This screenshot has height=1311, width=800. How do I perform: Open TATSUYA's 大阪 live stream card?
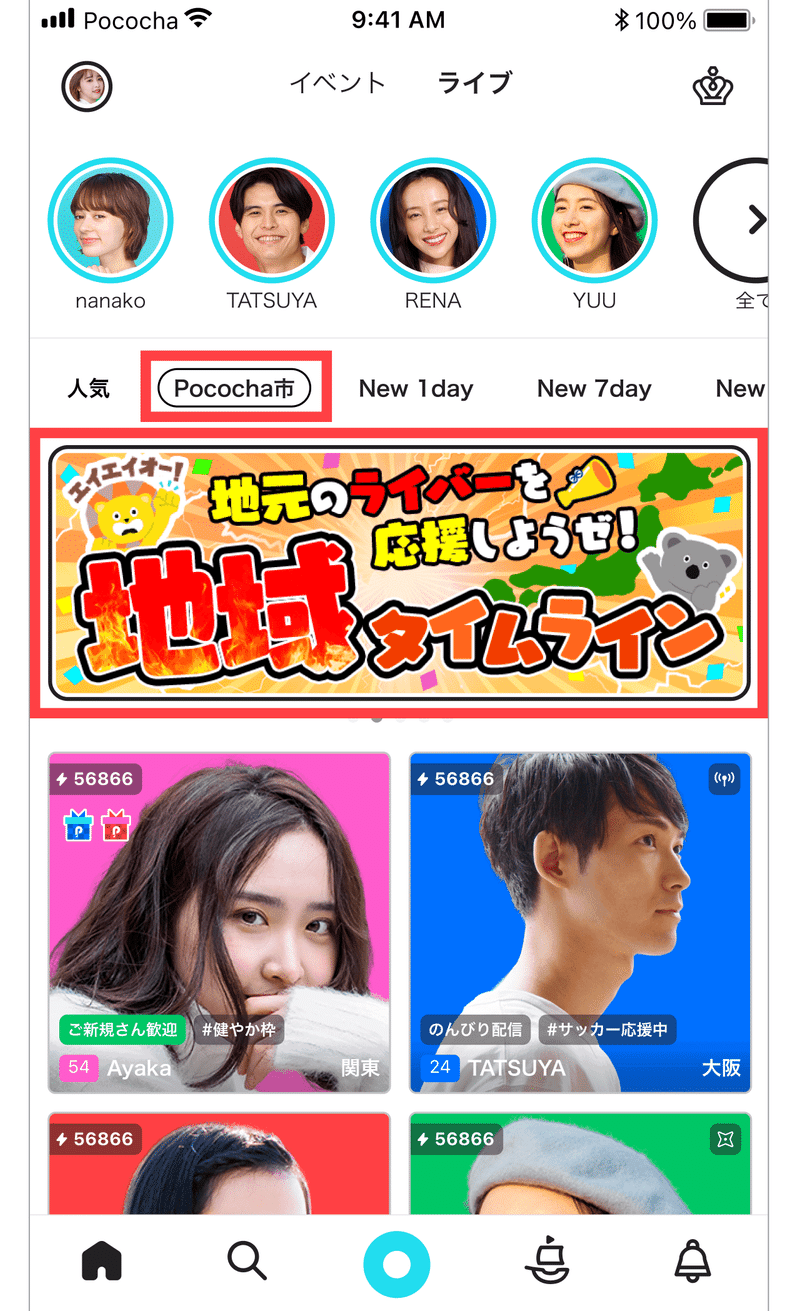(580, 922)
